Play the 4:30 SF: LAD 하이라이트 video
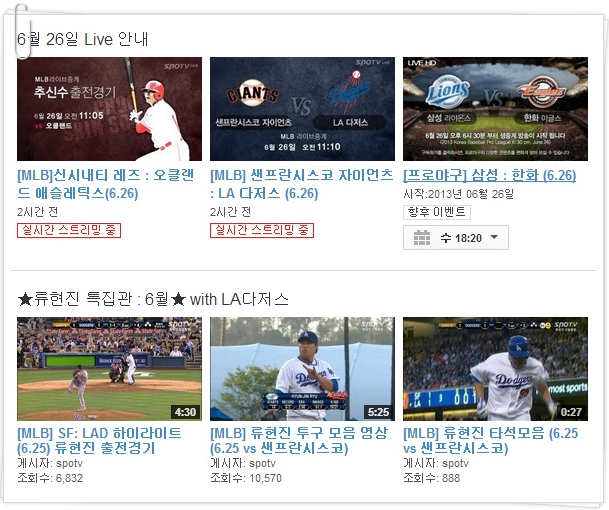Viewport: 609px width, 510px height. coord(109,369)
